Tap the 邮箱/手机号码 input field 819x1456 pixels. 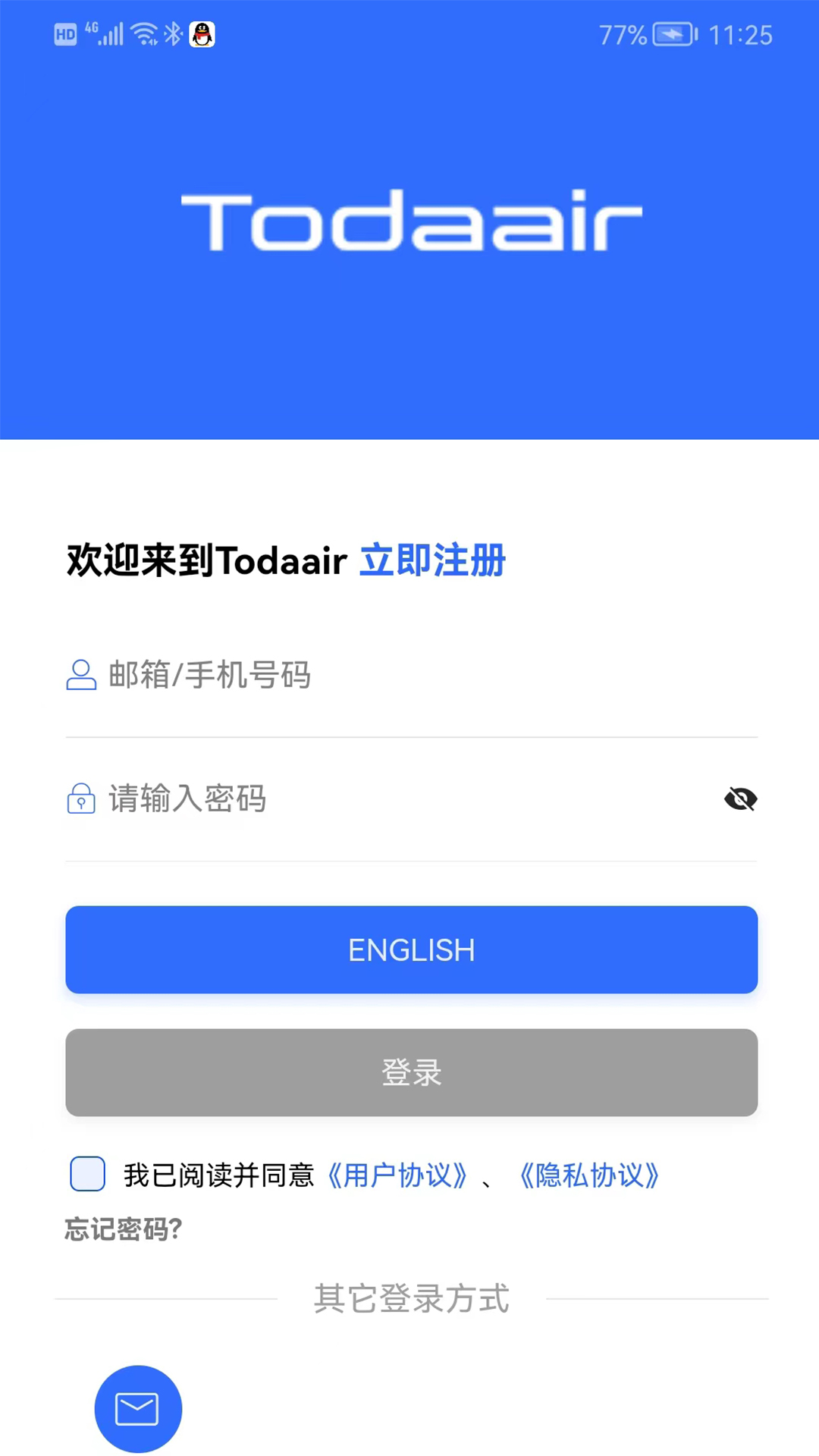(x=303, y=676)
